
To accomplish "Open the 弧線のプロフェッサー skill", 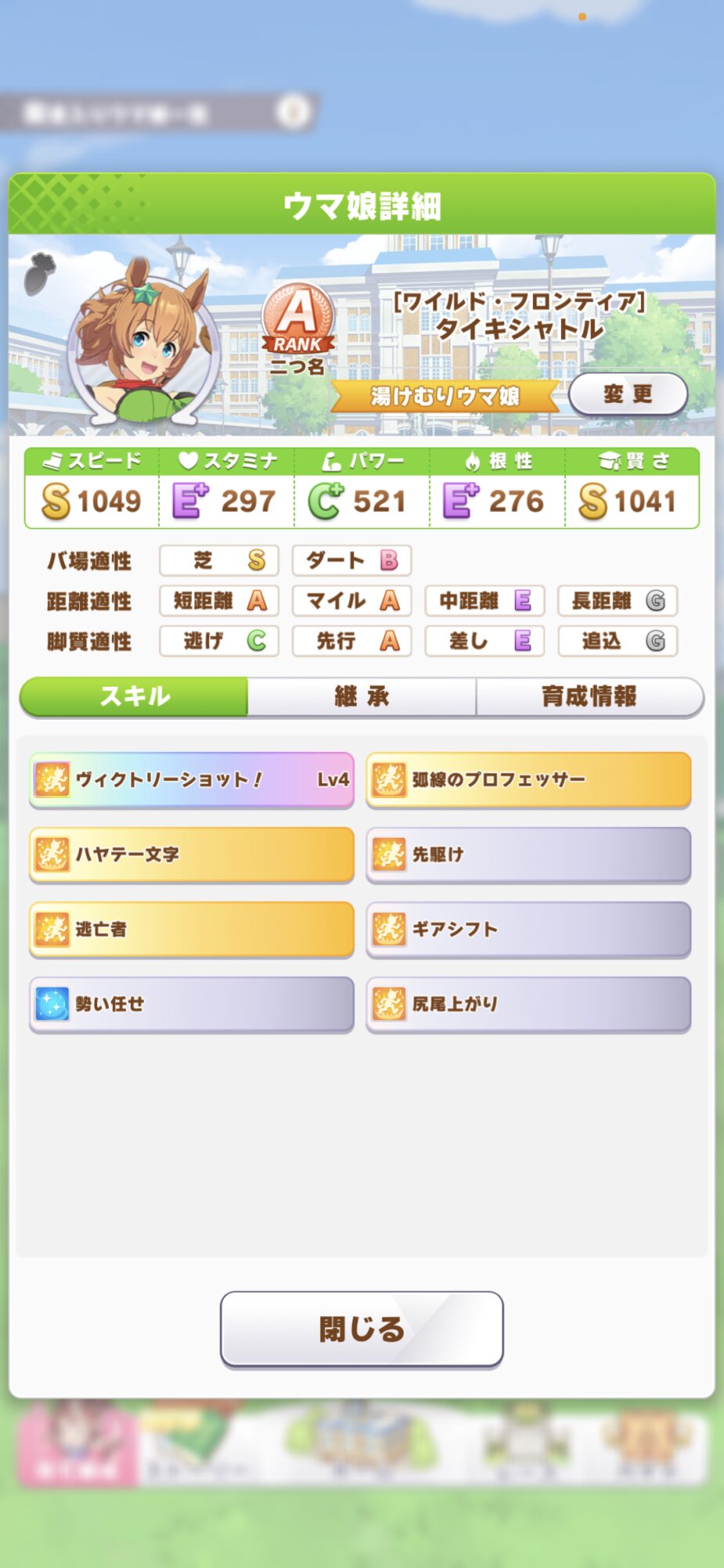I will click(x=528, y=779).
